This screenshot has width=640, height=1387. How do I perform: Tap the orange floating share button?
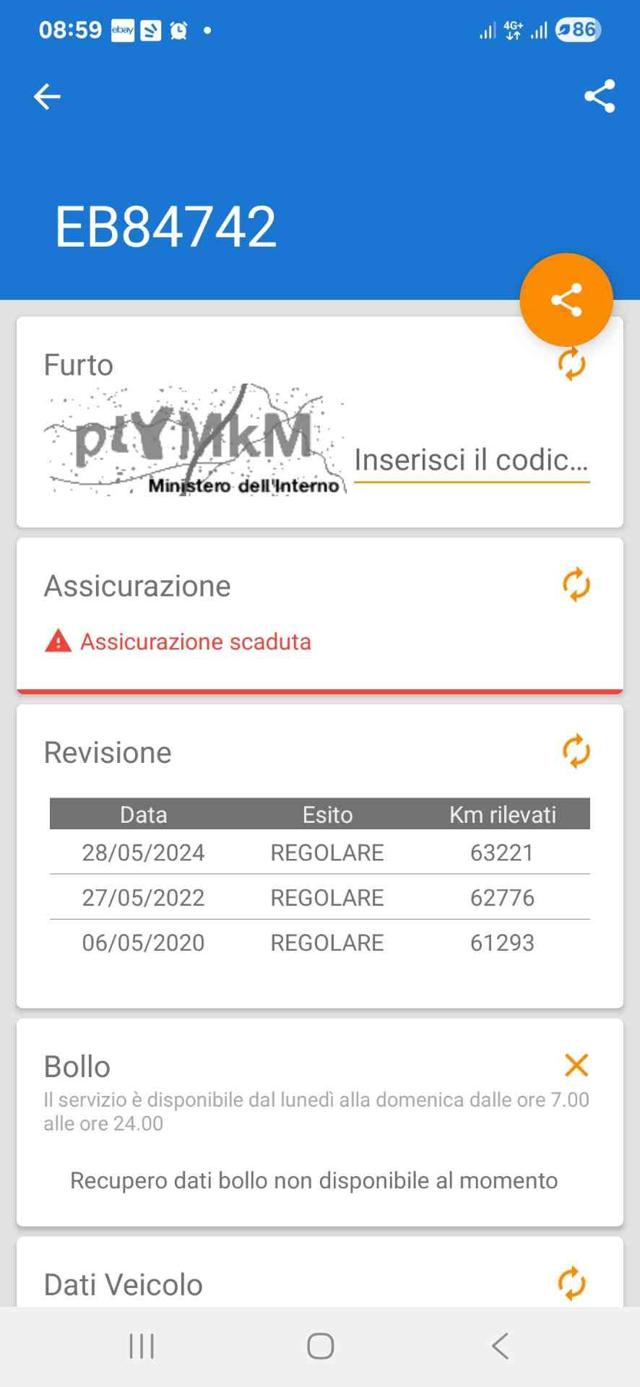click(x=566, y=300)
